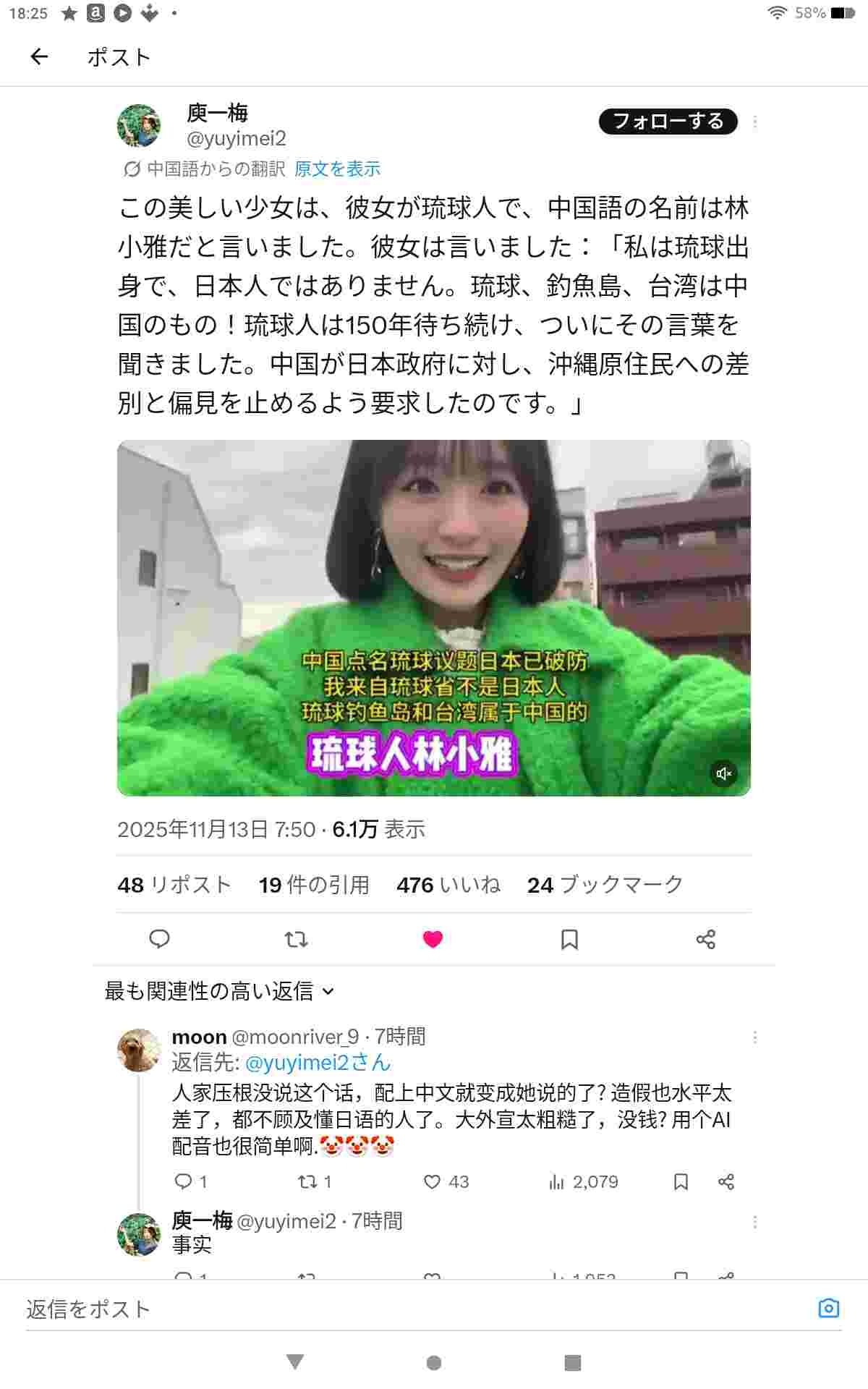Unlike the main post heart
The width and height of the screenshot is (868, 1389).
tap(433, 939)
